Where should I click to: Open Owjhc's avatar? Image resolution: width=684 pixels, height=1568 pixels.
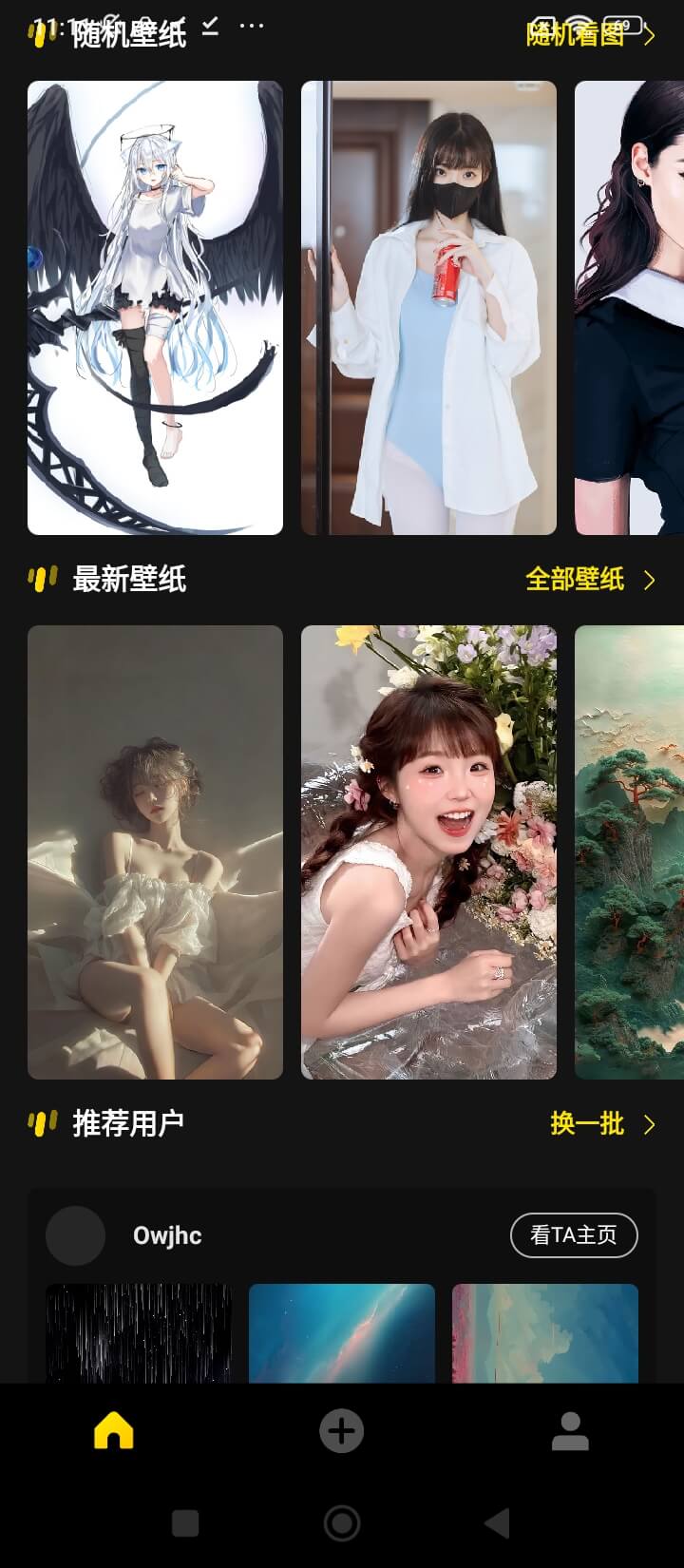75,1235
